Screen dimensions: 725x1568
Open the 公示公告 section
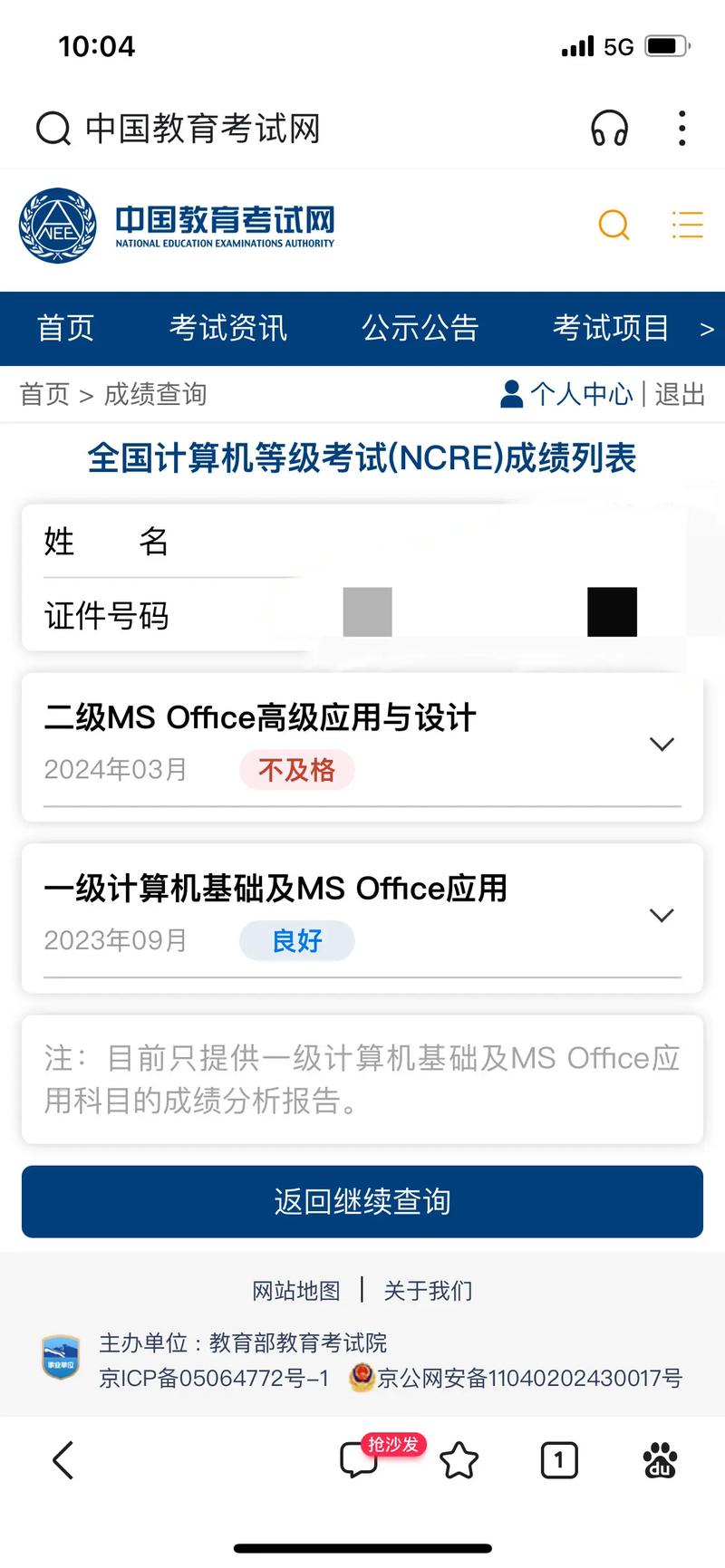click(x=420, y=329)
